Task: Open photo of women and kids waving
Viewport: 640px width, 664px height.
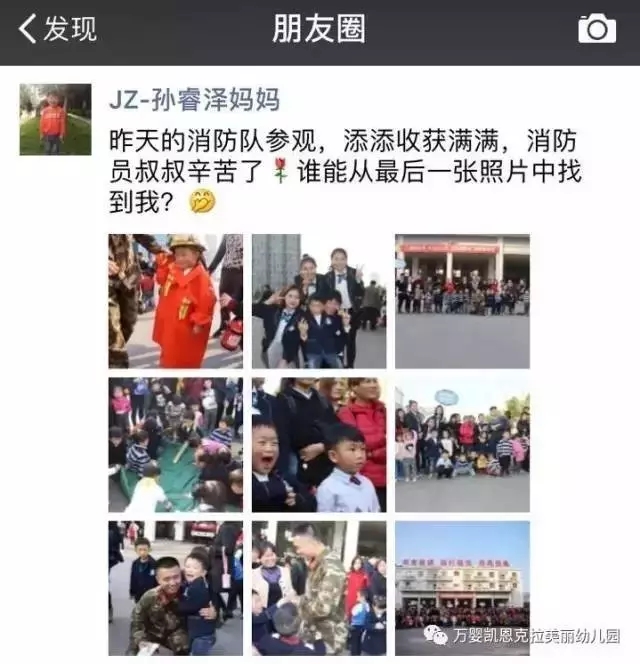Action: coord(319,301)
